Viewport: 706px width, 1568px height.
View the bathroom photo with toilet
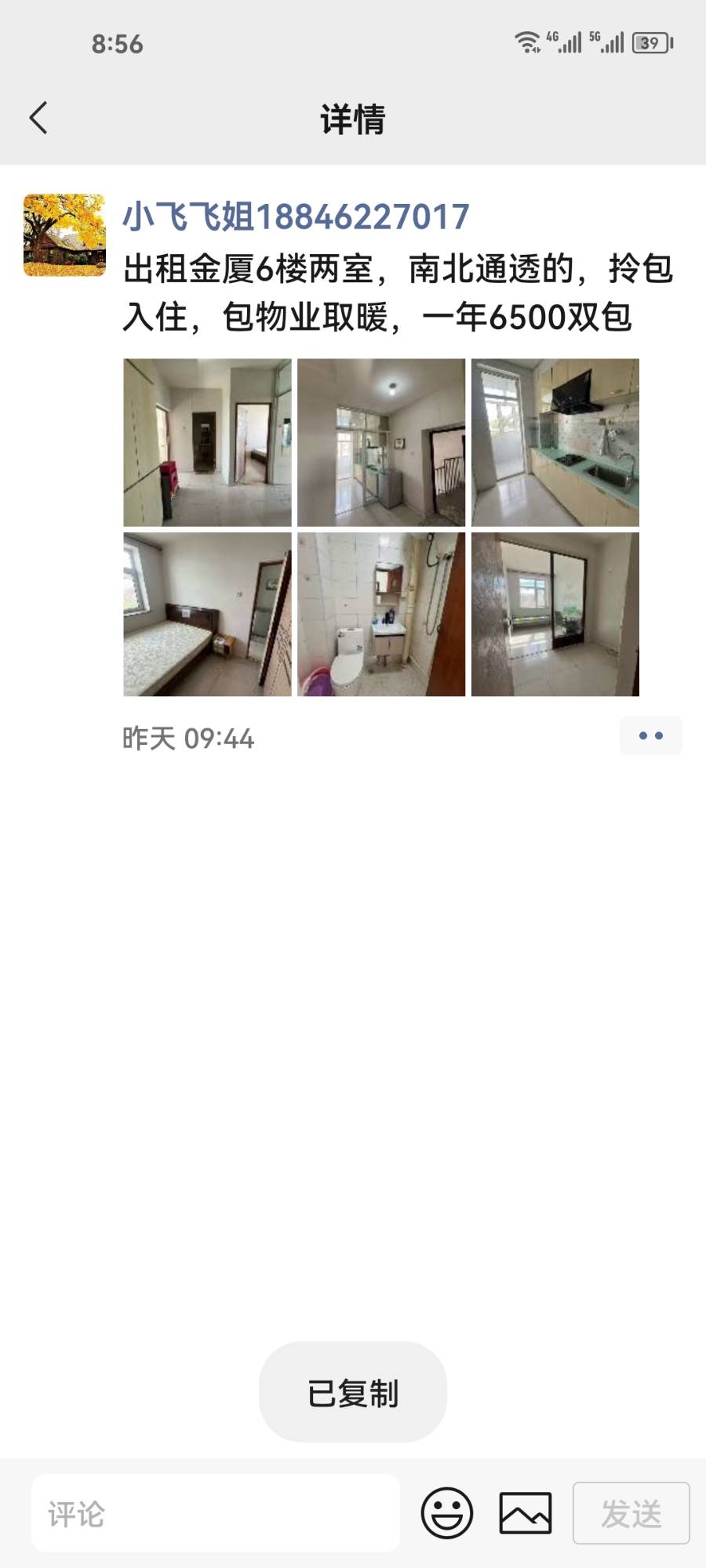click(x=381, y=615)
